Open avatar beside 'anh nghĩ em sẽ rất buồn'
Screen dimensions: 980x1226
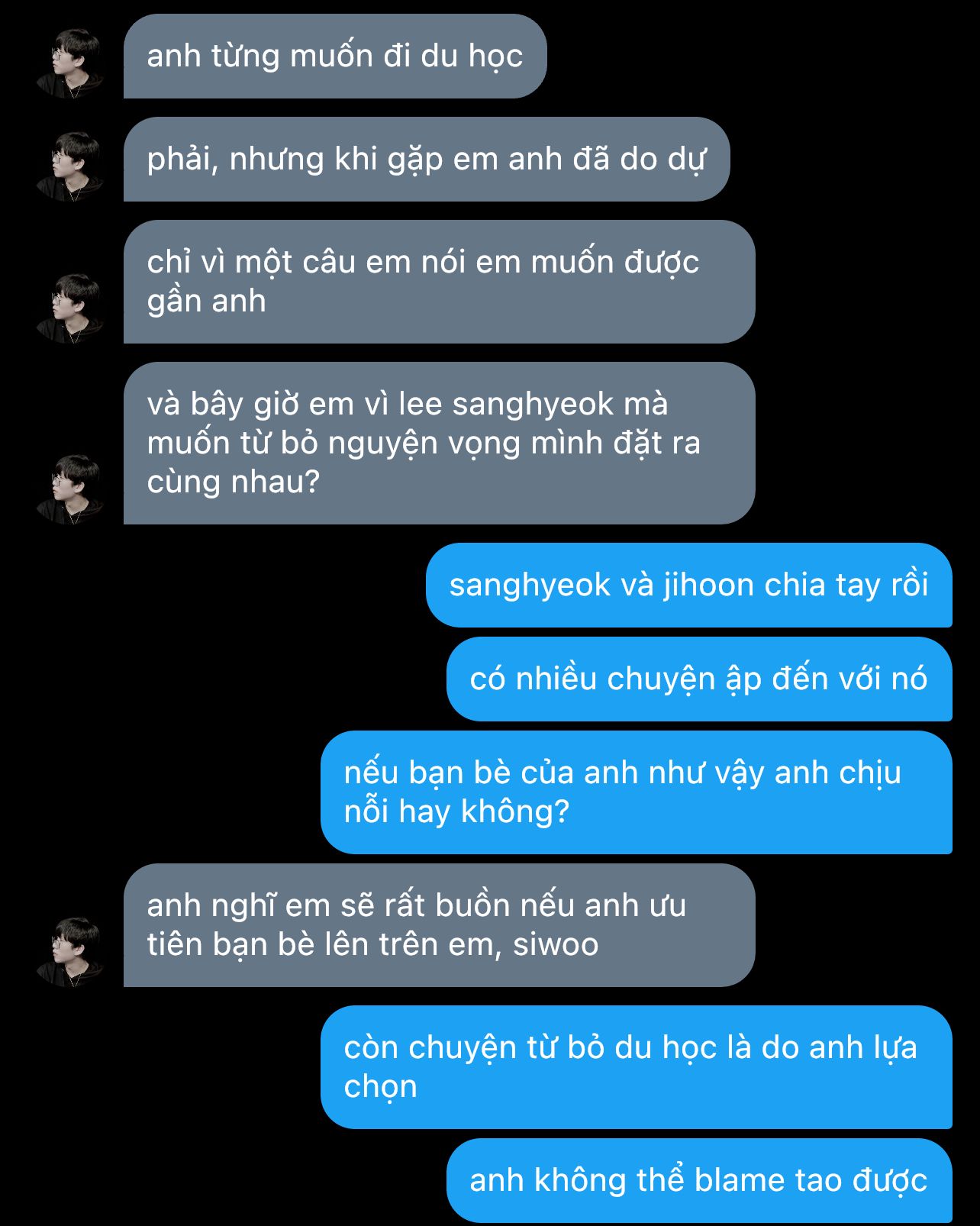pos(70,952)
